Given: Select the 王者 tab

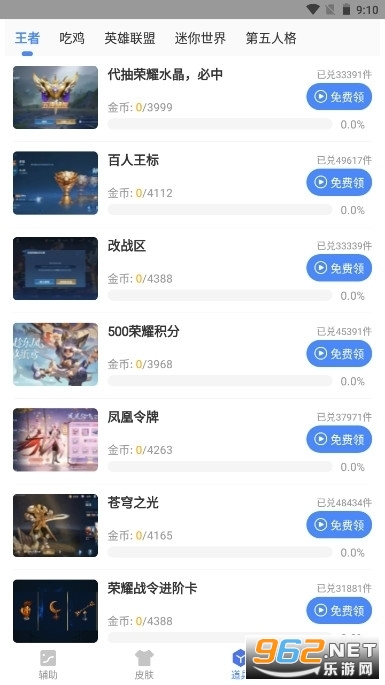Looking at the screenshot, I should 27,38.
